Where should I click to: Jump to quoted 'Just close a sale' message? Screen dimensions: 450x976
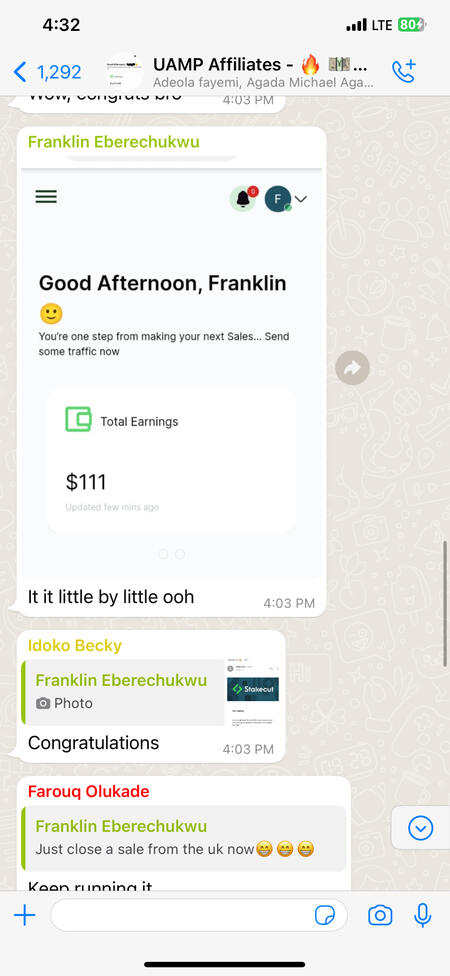184,838
